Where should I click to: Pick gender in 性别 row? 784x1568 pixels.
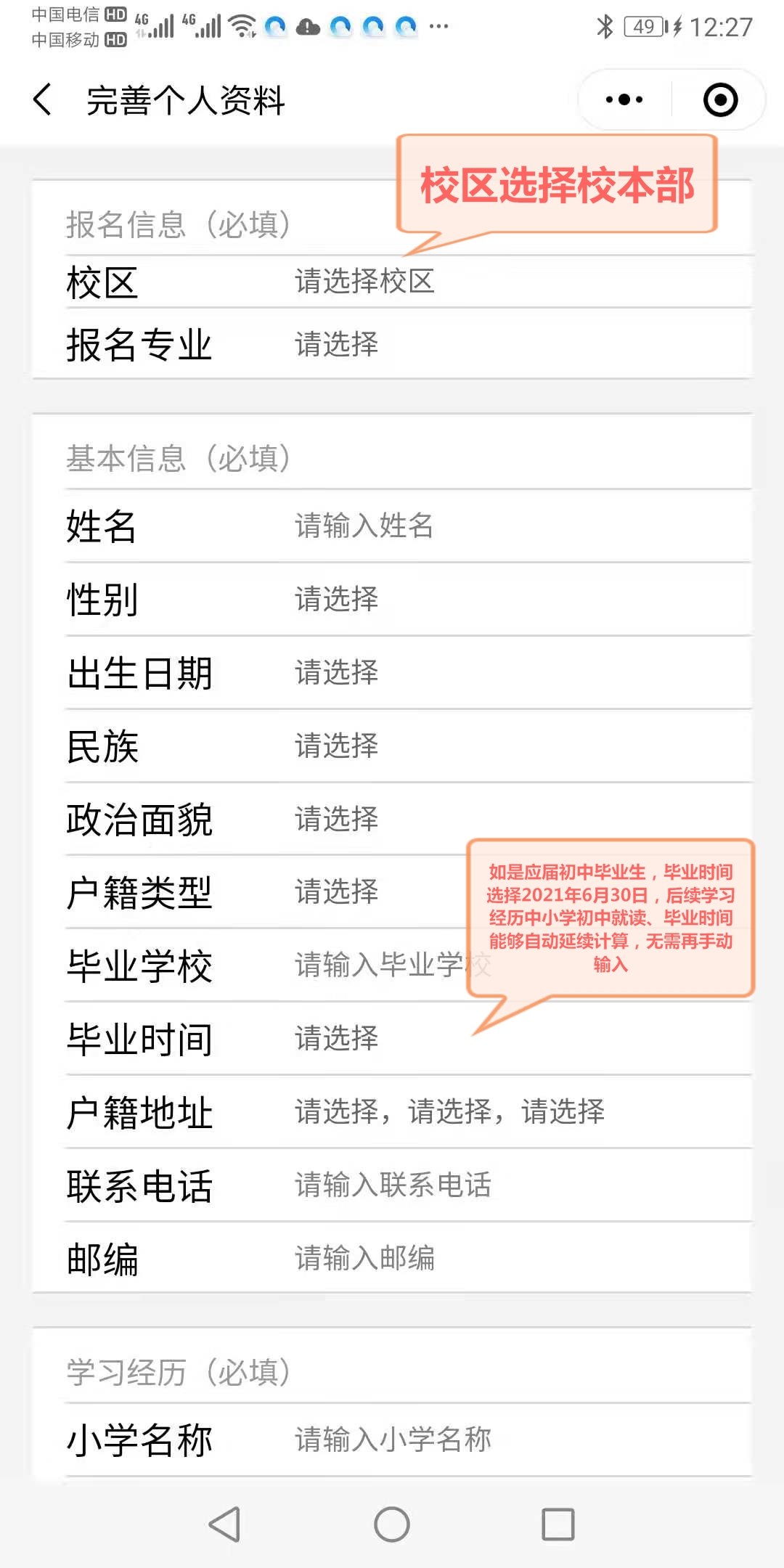pos(337,599)
